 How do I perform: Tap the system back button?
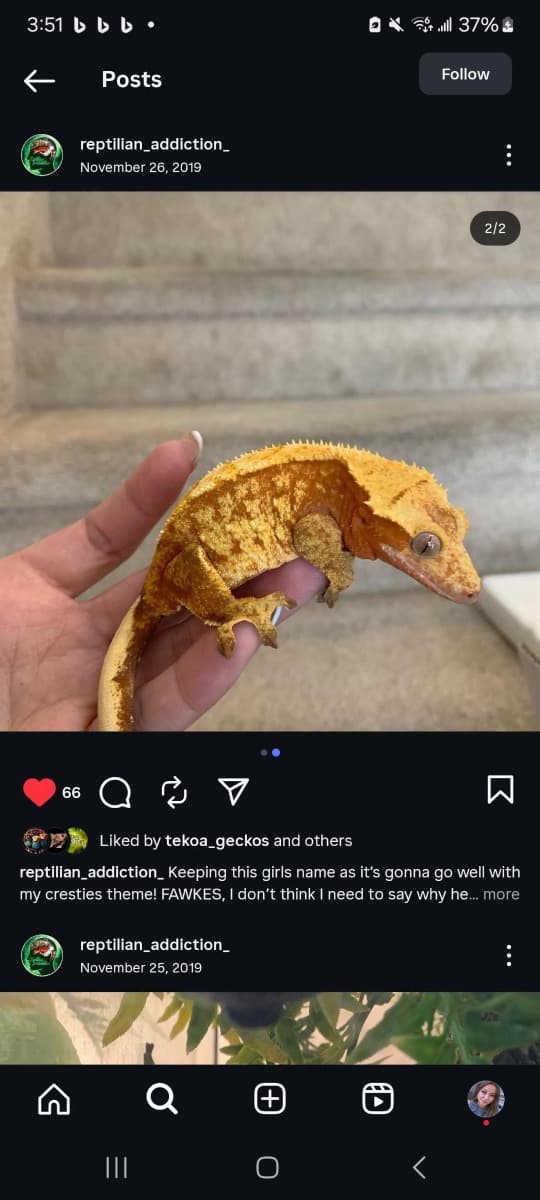tap(419, 1167)
